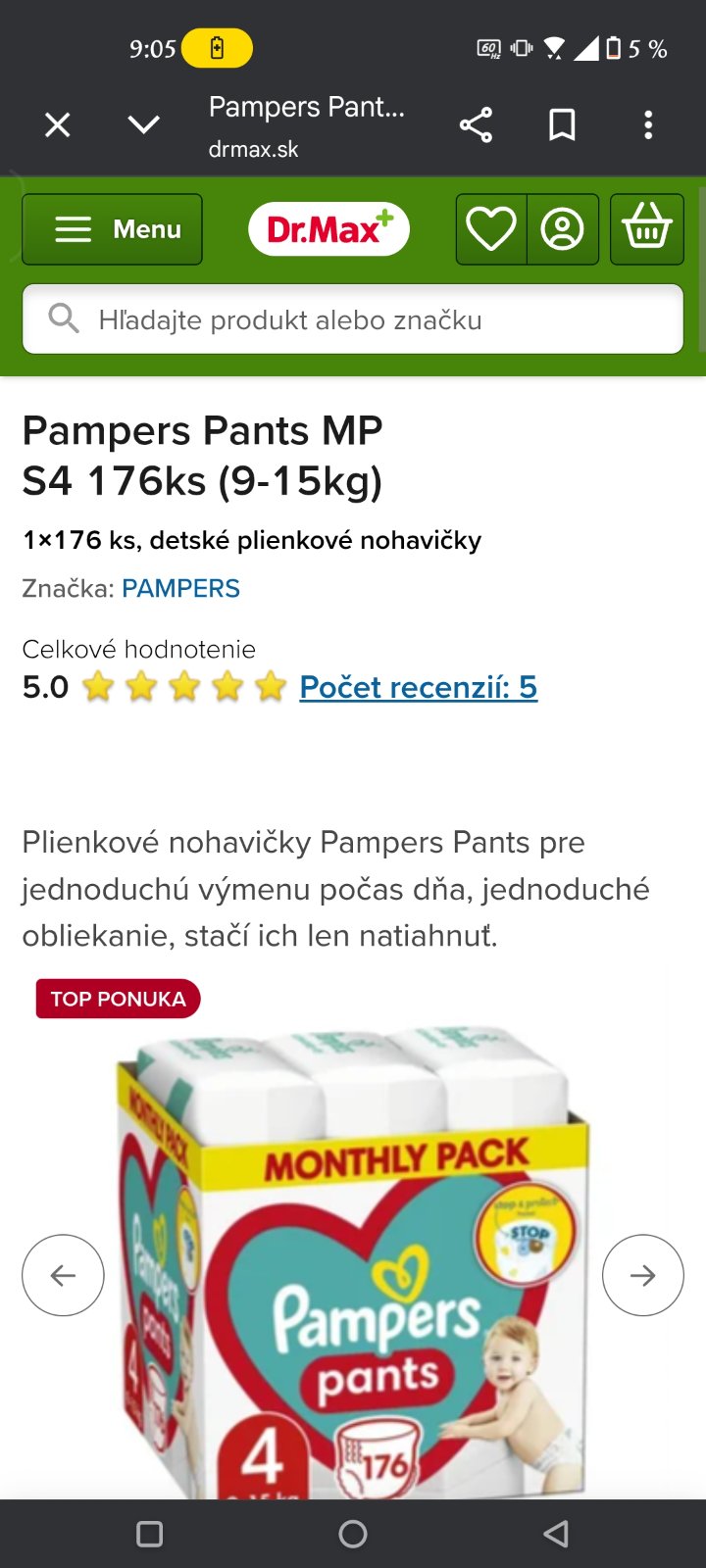Open the favorites heart list
This screenshot has height=1568, width=706.
coord(491,229)
